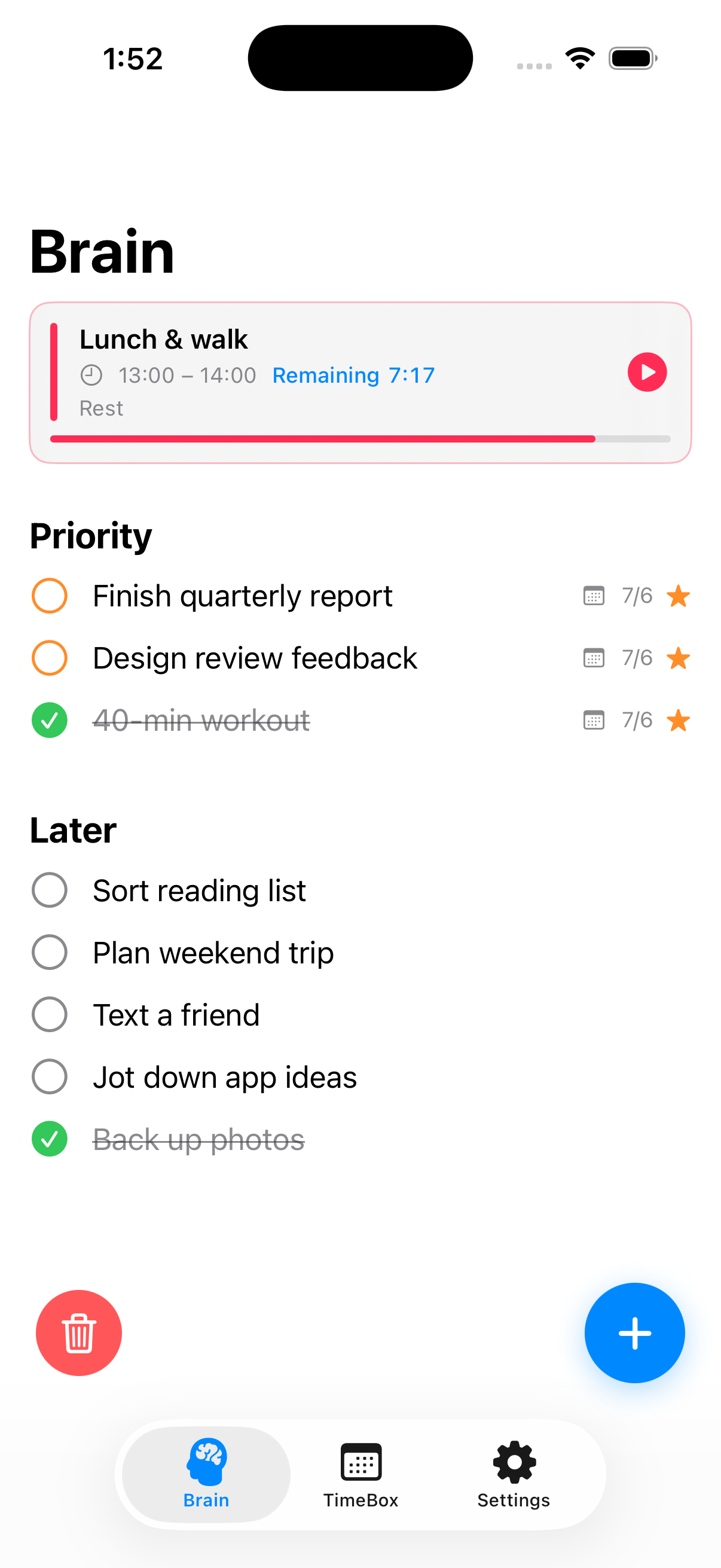Start the Lunch & walk timer
Viewport: 721px width, 1568px height.
pyautogui.click(x=647, y=372)
